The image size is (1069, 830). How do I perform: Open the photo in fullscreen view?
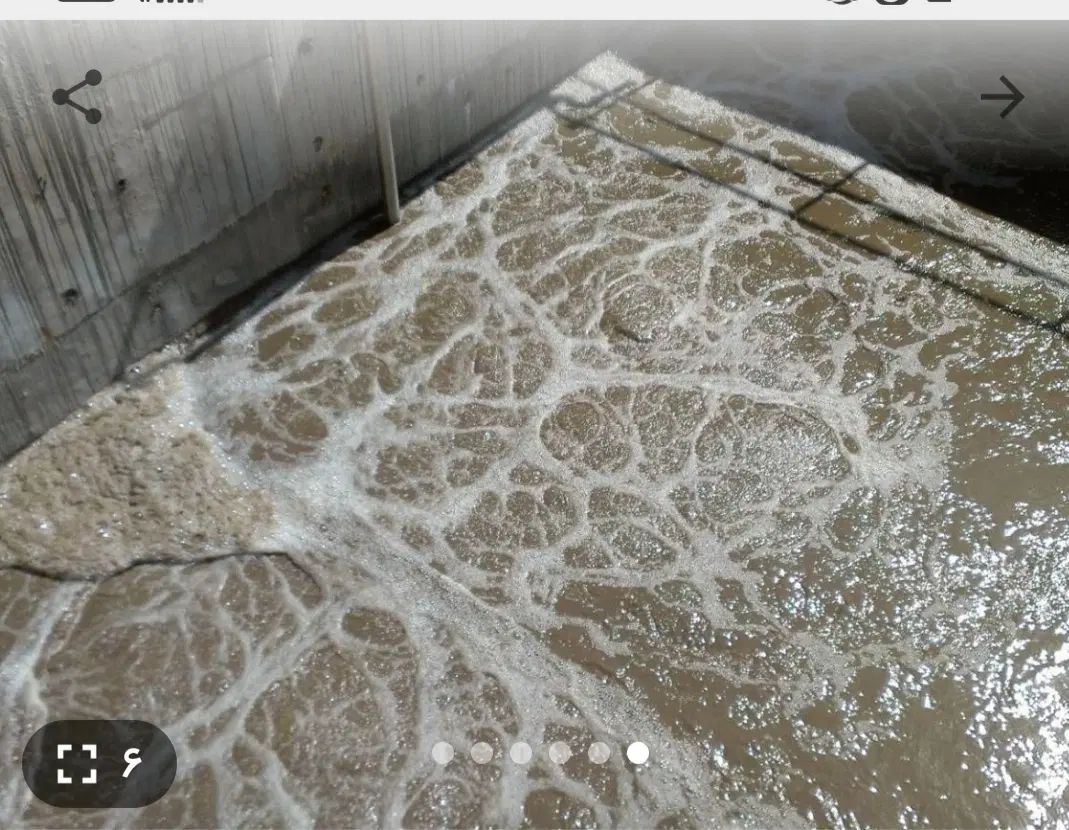point(78,764)
